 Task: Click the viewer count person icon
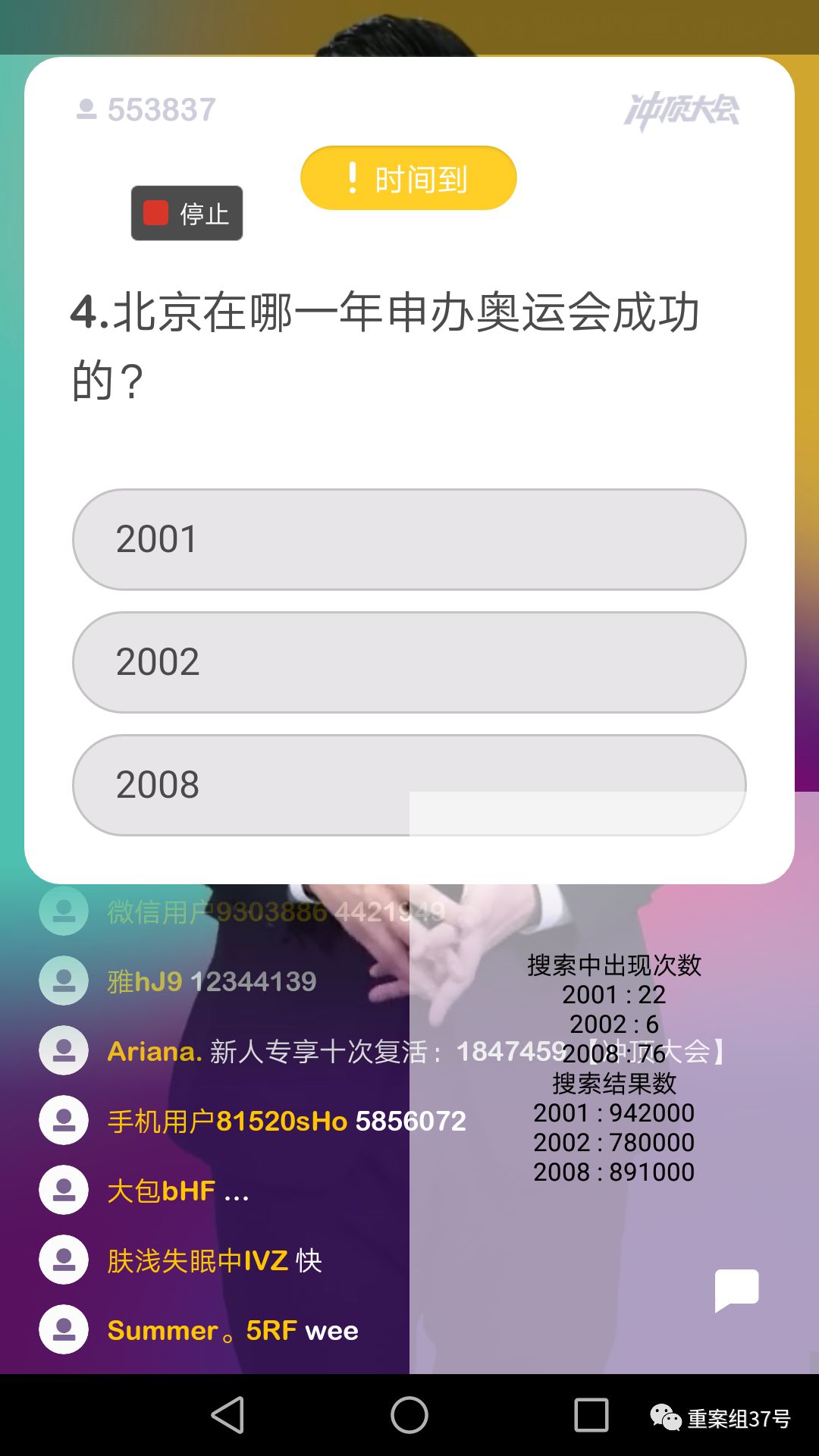86,110
